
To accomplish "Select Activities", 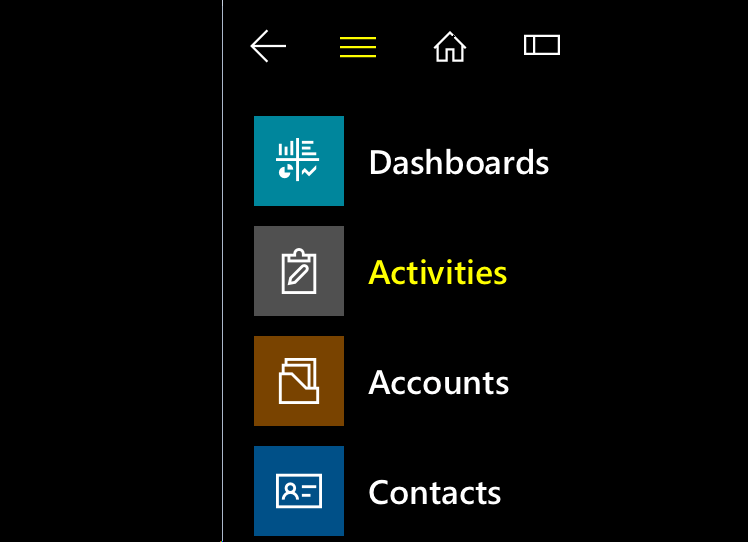I will click(437, 272).
